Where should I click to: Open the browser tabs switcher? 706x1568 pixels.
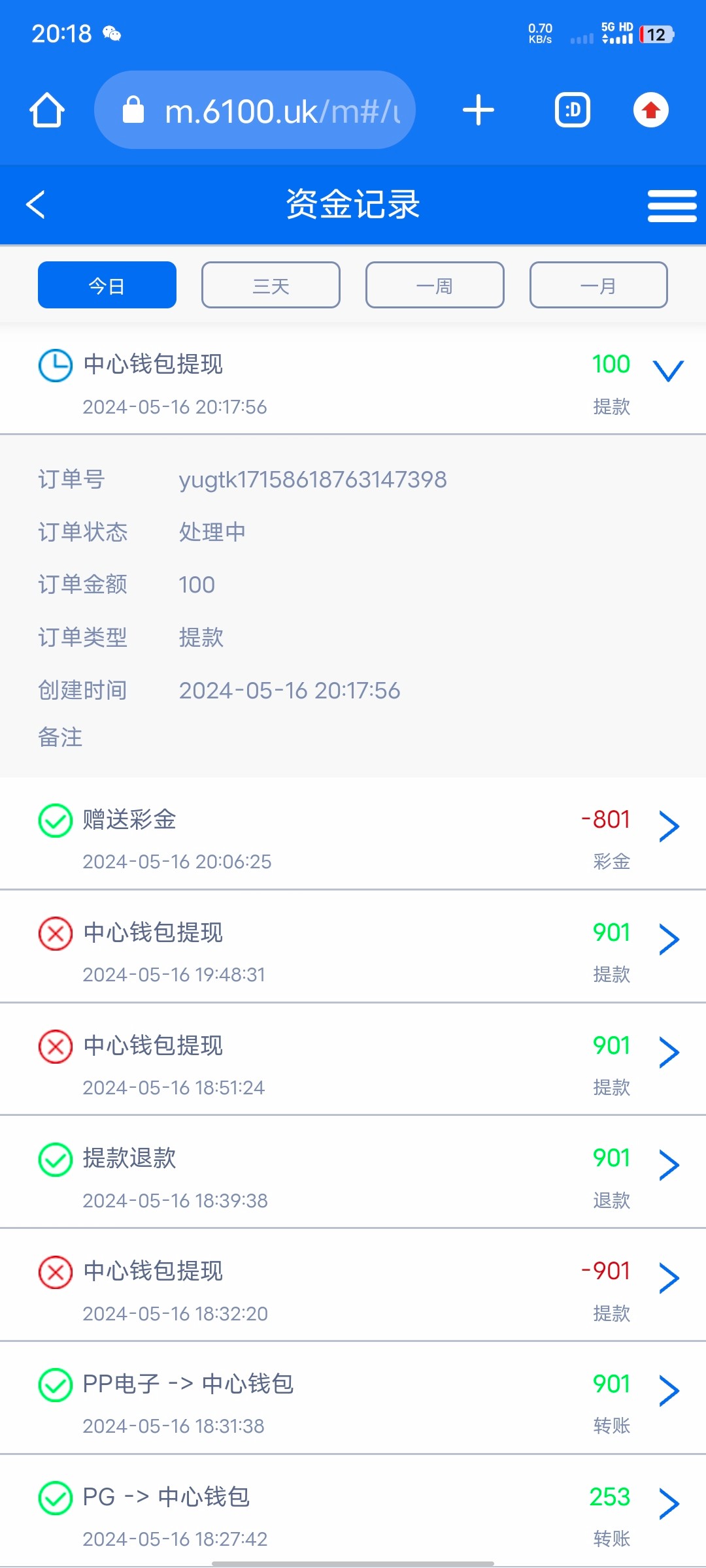click(x=573, y=110)
